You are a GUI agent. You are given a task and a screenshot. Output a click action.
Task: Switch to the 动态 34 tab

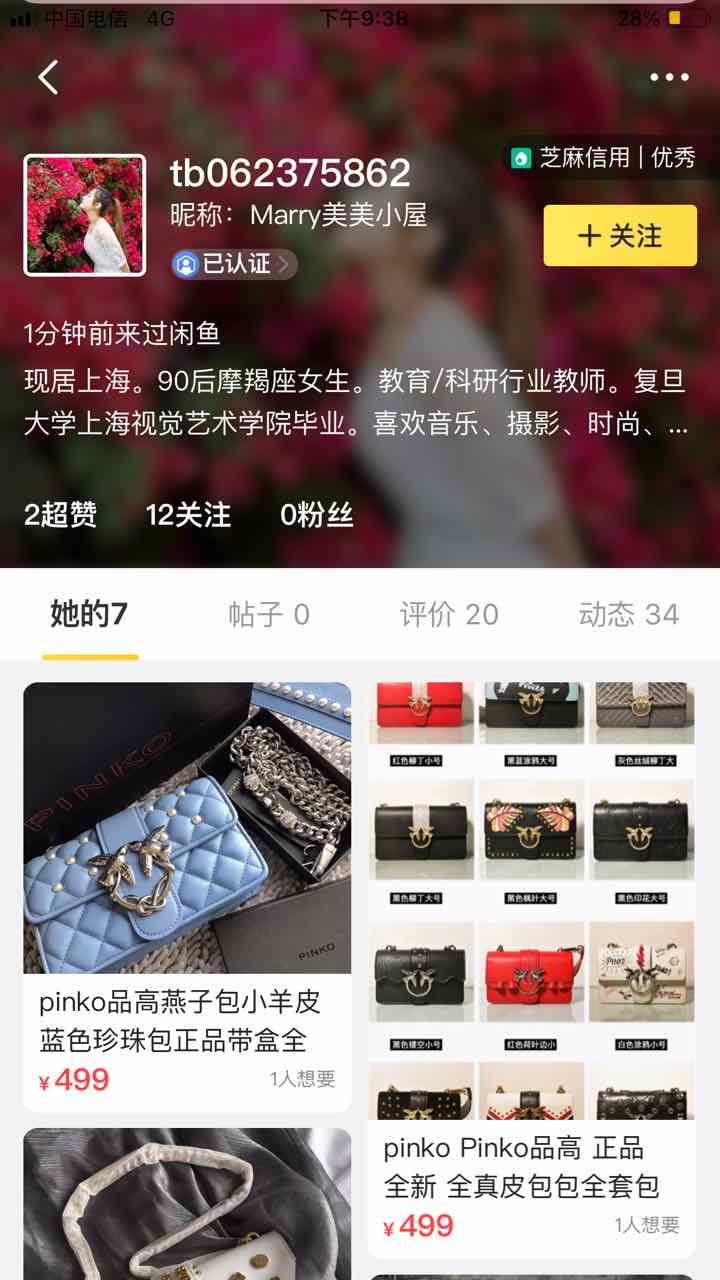(x=628, y=614)
